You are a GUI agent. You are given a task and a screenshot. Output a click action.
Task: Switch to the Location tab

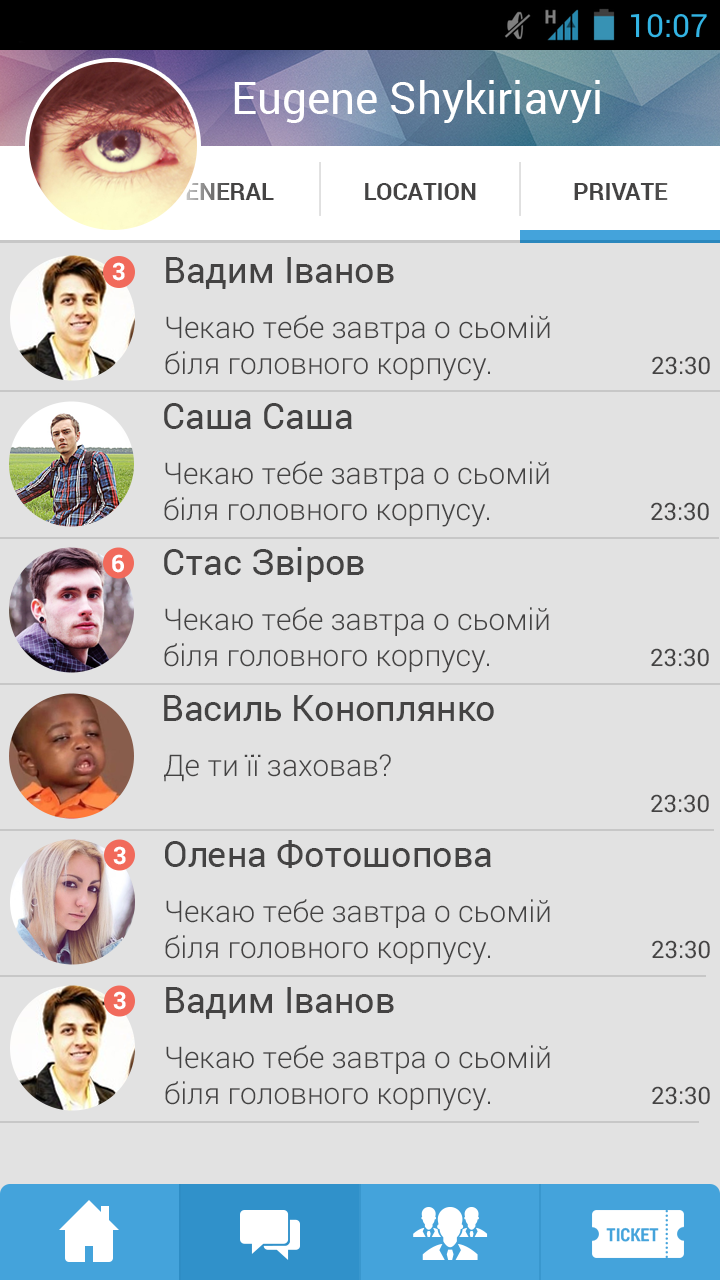coord(420,192)
